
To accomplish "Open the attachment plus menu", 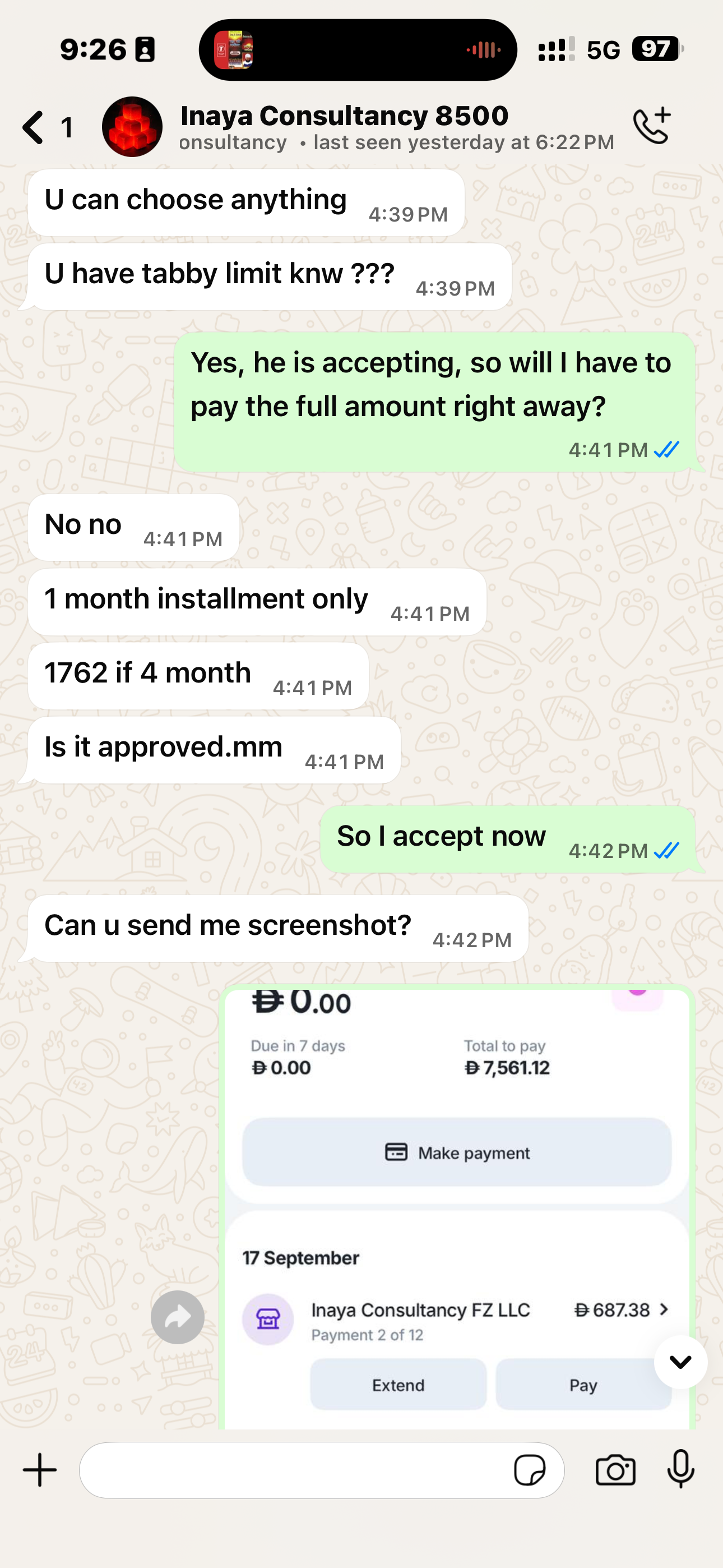I will [x=40, y=1470].
